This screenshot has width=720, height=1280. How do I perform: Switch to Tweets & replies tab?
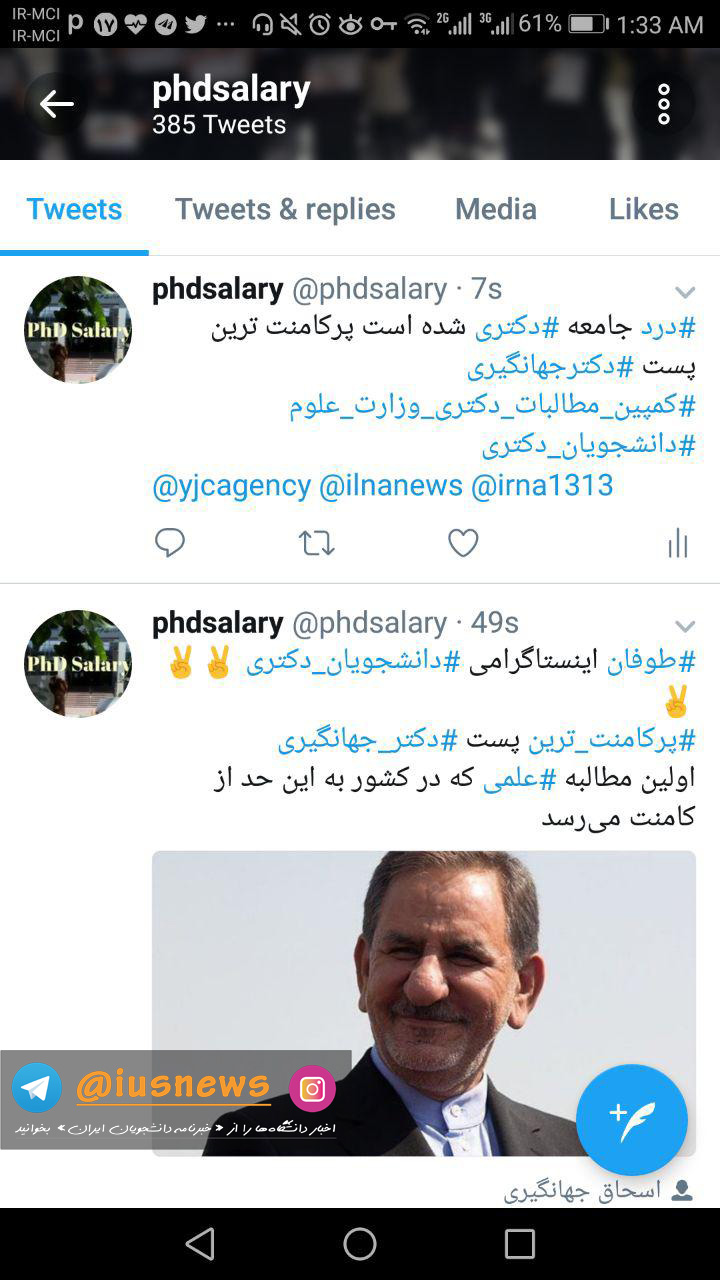point(285,209)
